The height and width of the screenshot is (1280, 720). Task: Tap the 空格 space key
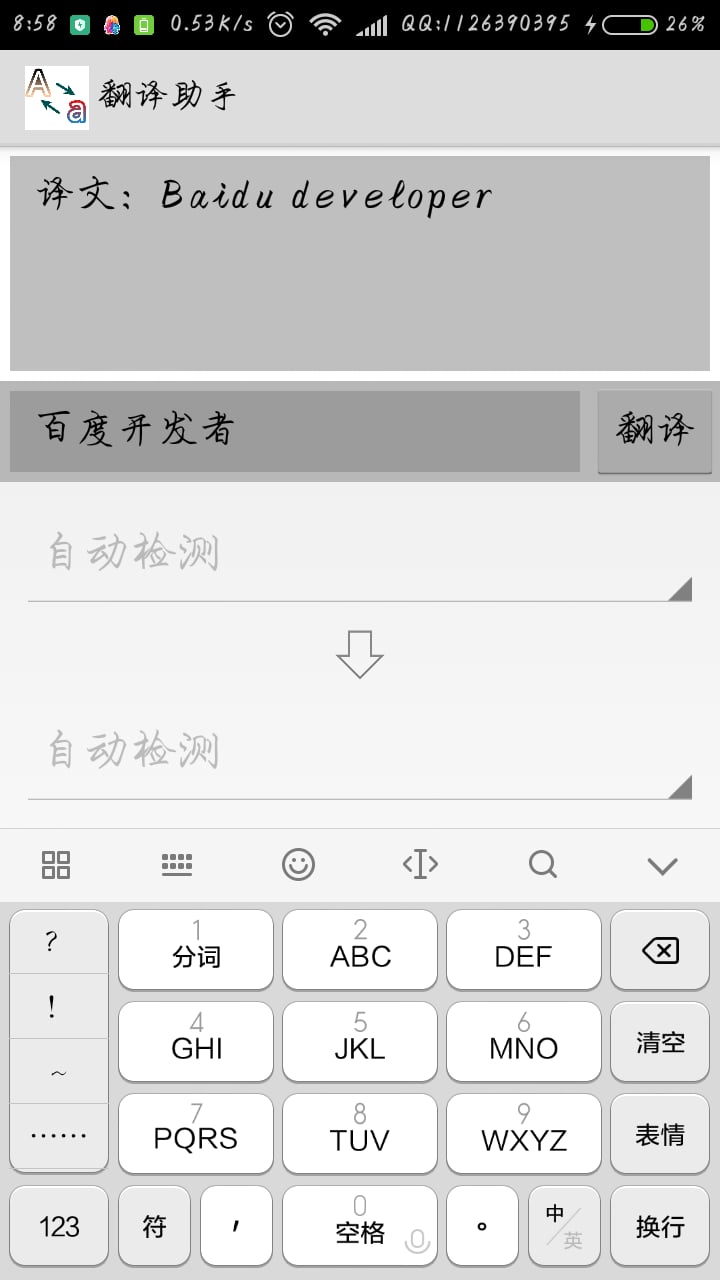tap(360, 1226)
